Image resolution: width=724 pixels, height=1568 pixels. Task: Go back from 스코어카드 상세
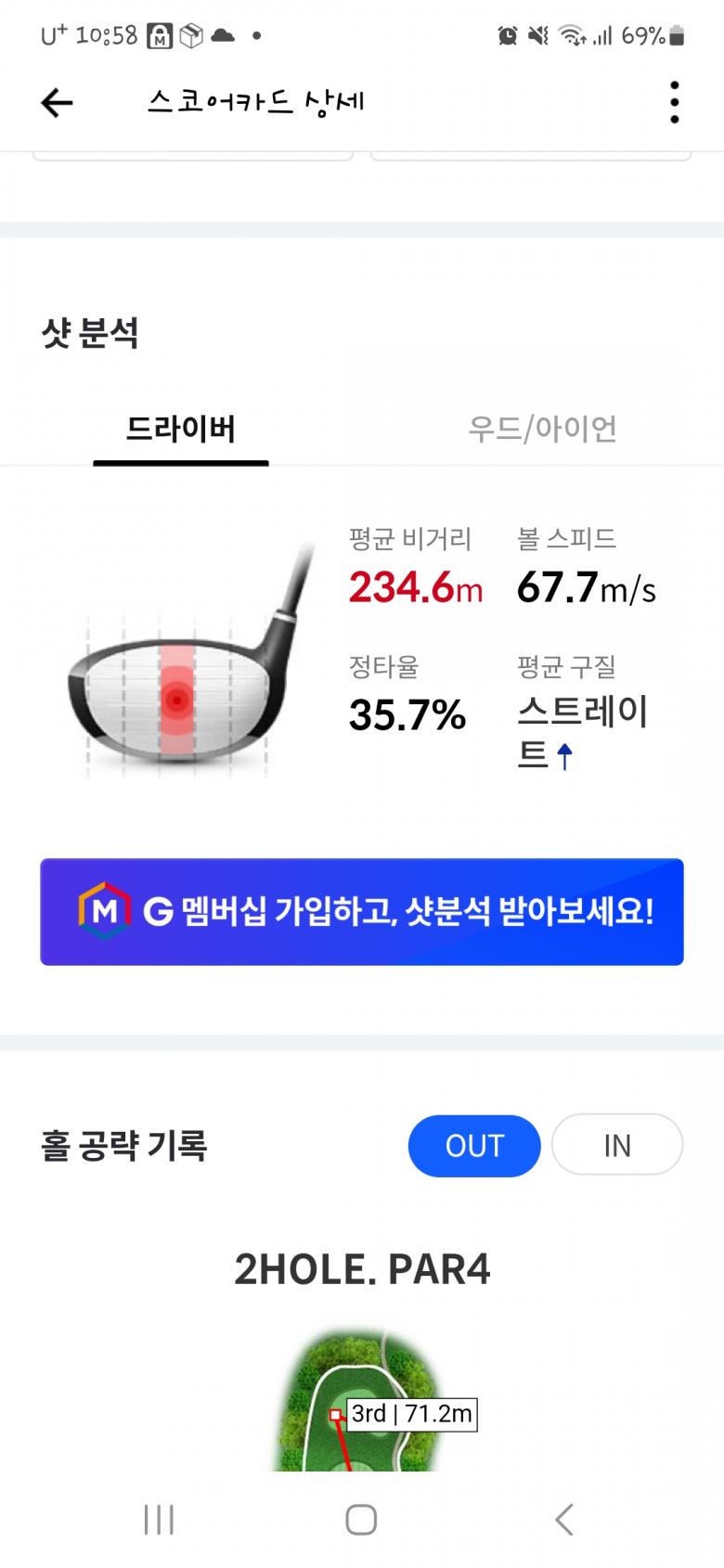point(57,102)
